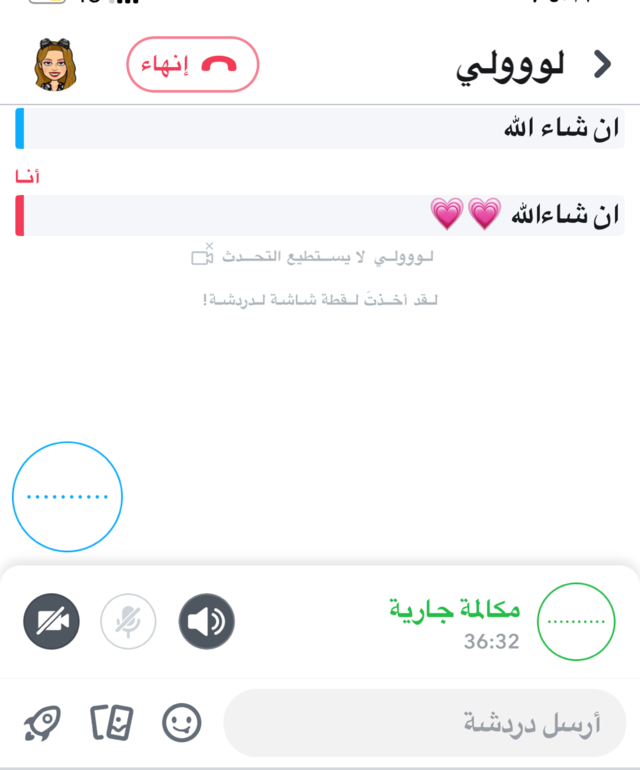The image size is (640, 770).
Task: Open the green call bubble beside مكالمة جارية
Action: [576, 621]
